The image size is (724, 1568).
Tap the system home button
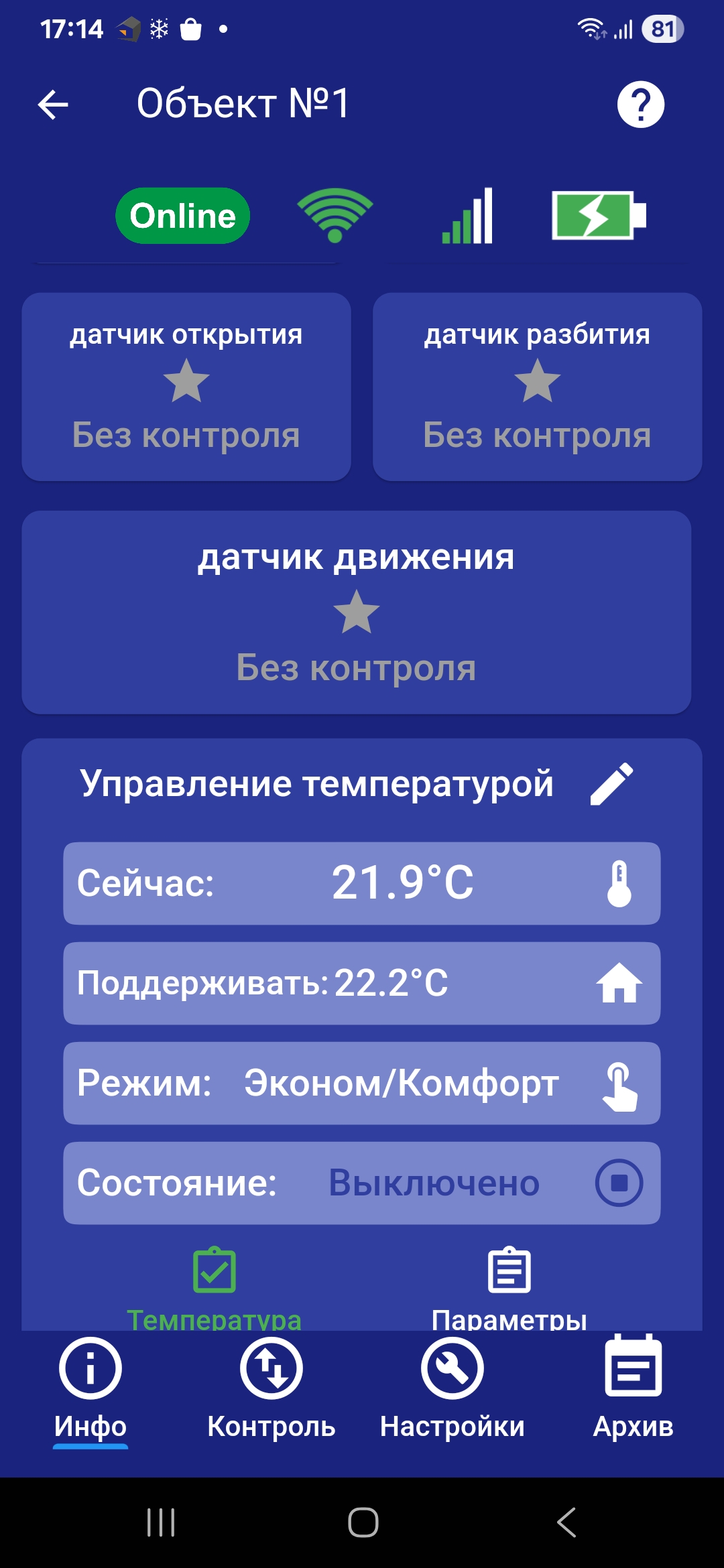(x=363, y=1522)
